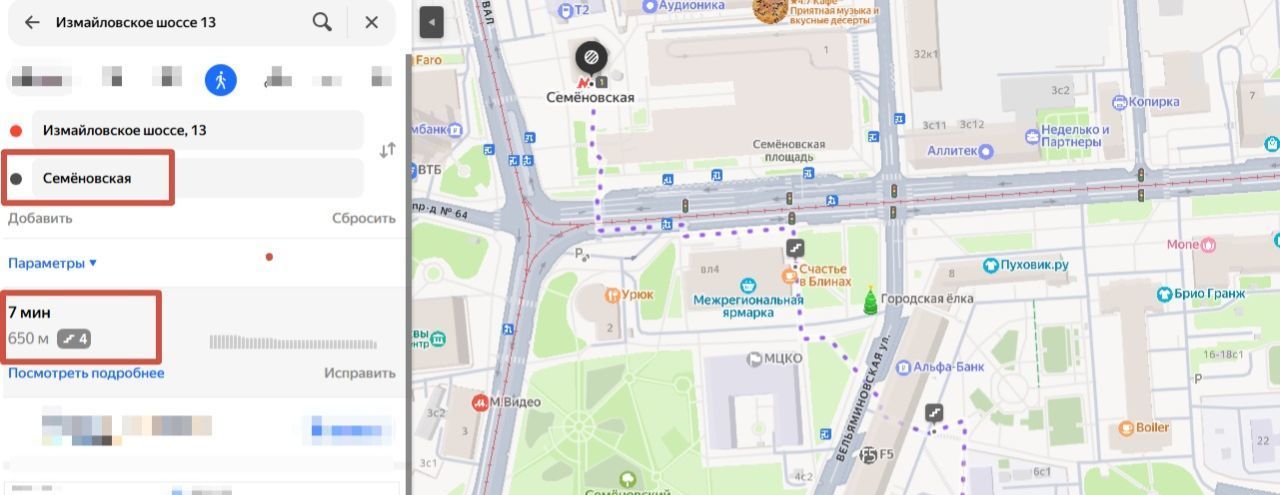Image resolution: width=1280 pixels, height=495 pixels.
Task: Open the М.Видео store marker
Action: (481, 402)
